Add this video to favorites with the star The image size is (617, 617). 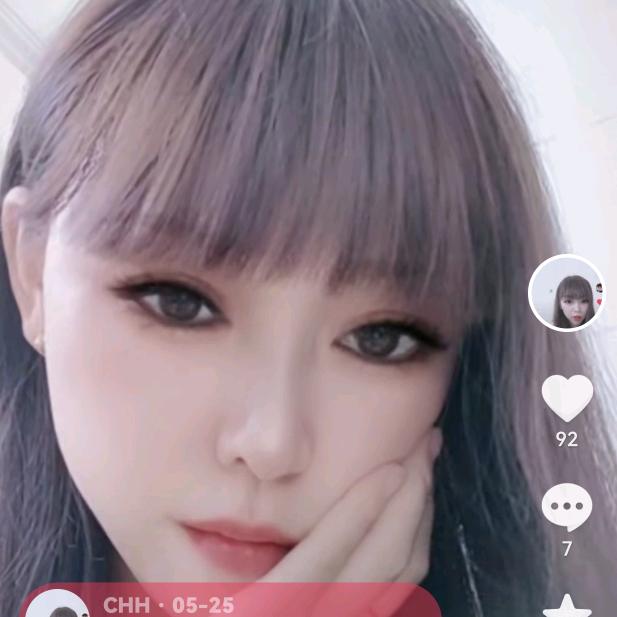[x=567, y=606]
